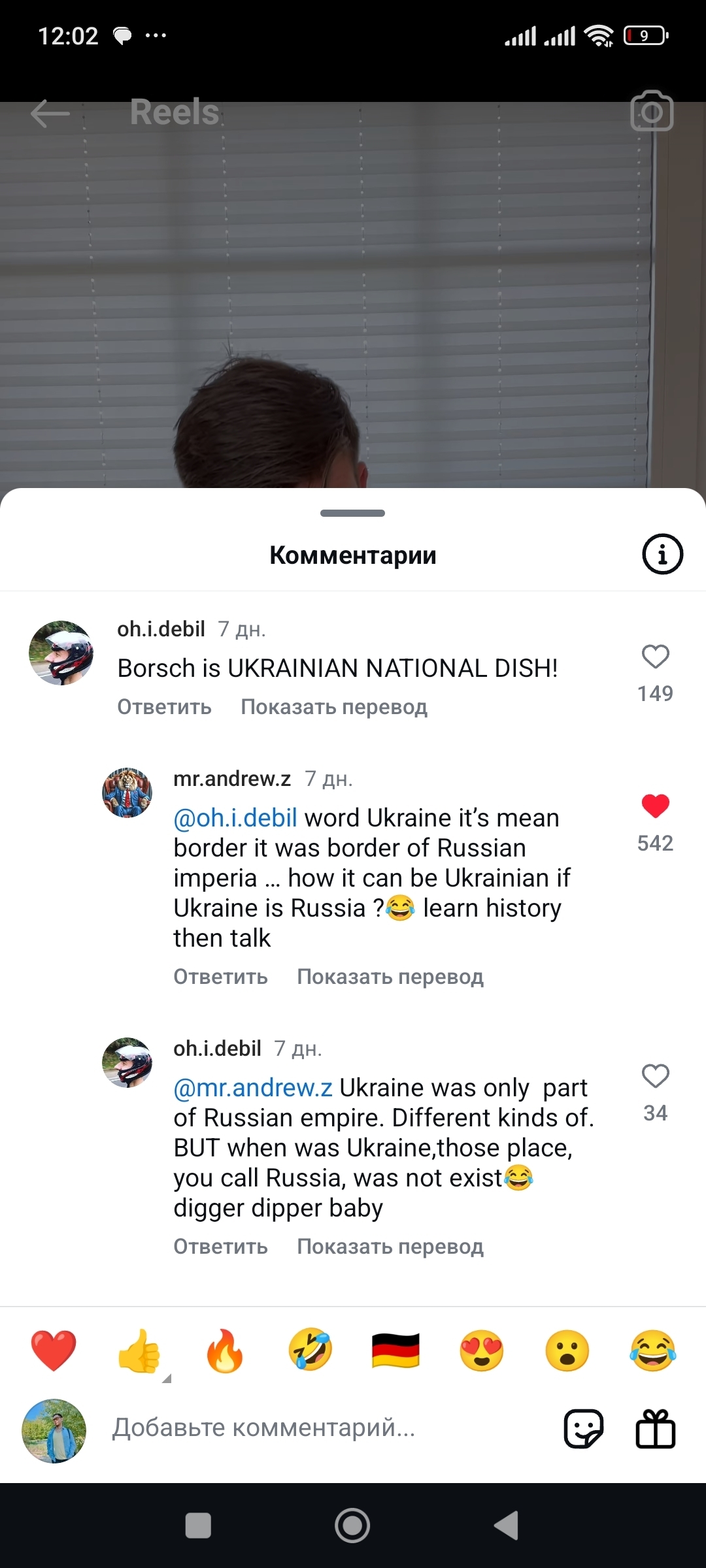Image resolution: width=706 pixels, height=1568 pixels.
Task: Like oh.i.debil's reply to mr.andrew.z
Action: click(x=655, y=1076)
